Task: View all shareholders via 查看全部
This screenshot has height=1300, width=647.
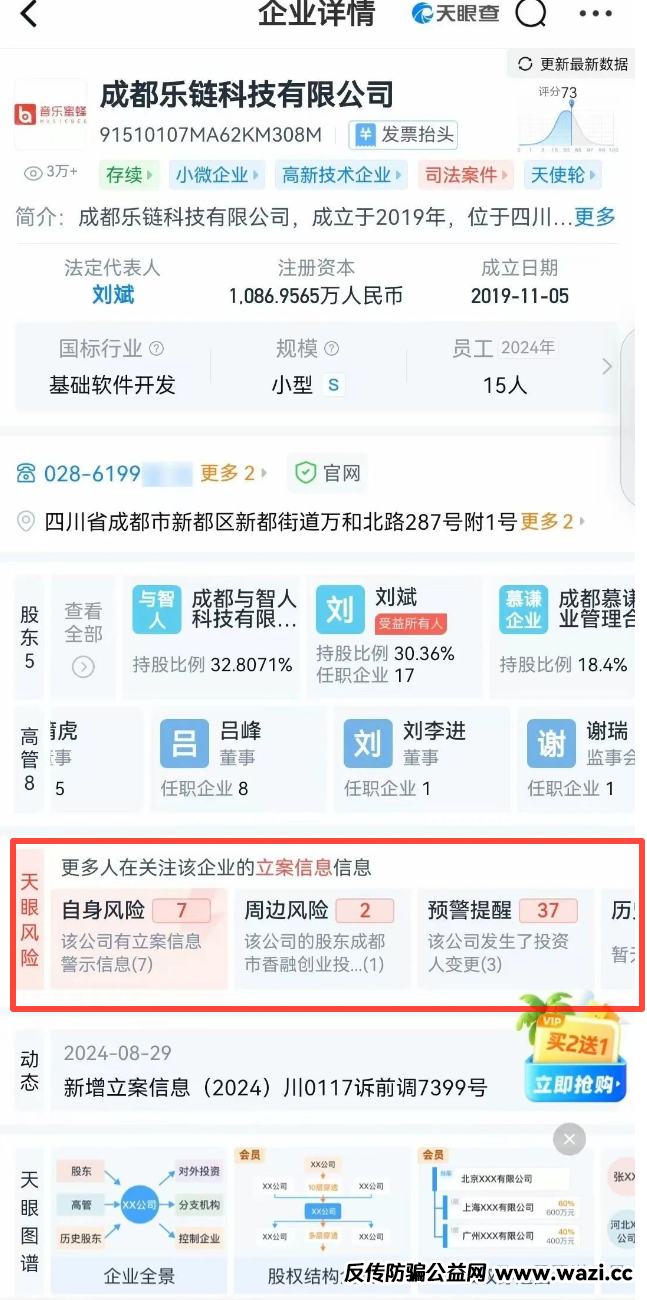Action: click(x=83, y=636)
